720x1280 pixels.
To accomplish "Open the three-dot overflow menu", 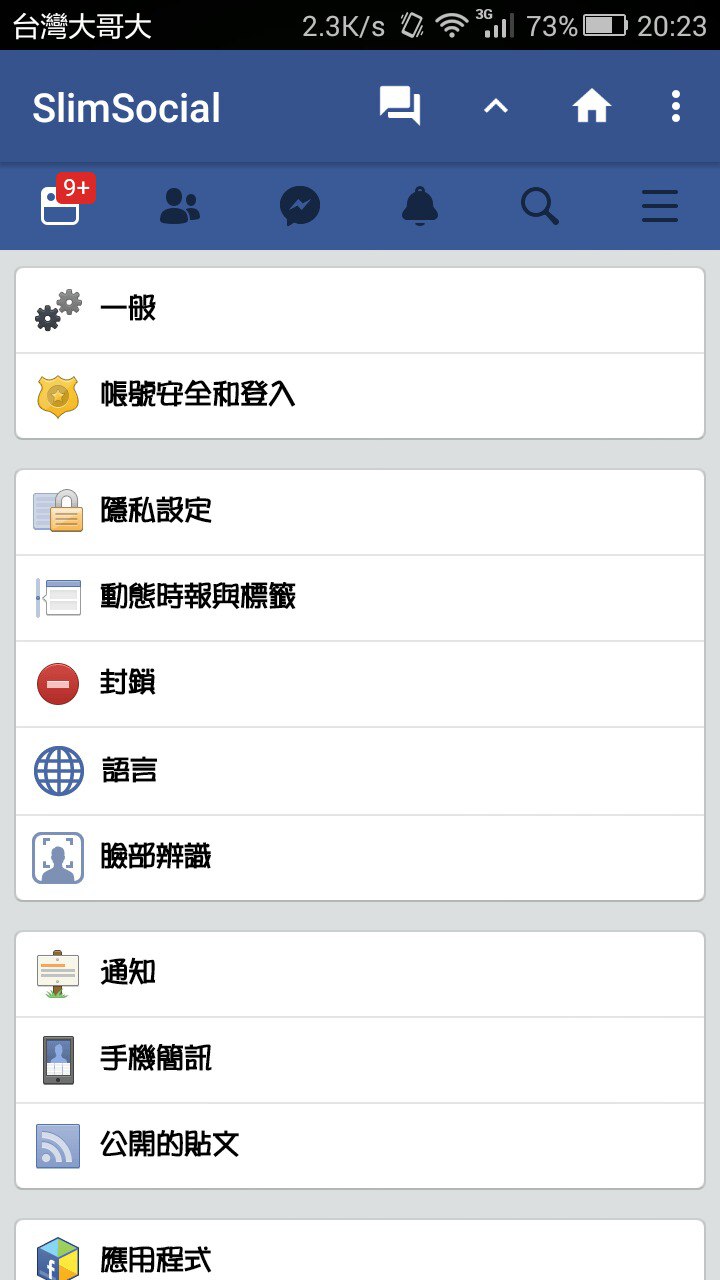I will (676, 106).
